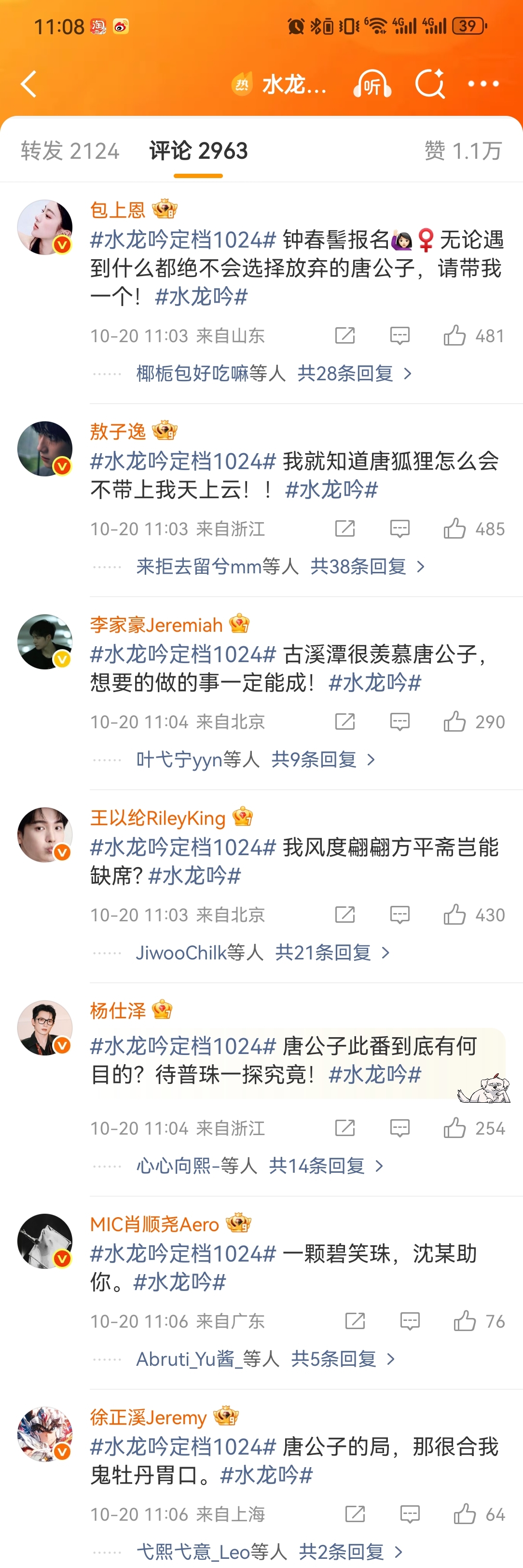This screenshot has height=1568, width=523.
Task: Open 王以纶RileyKing's username link
Action: coord(158,818)
